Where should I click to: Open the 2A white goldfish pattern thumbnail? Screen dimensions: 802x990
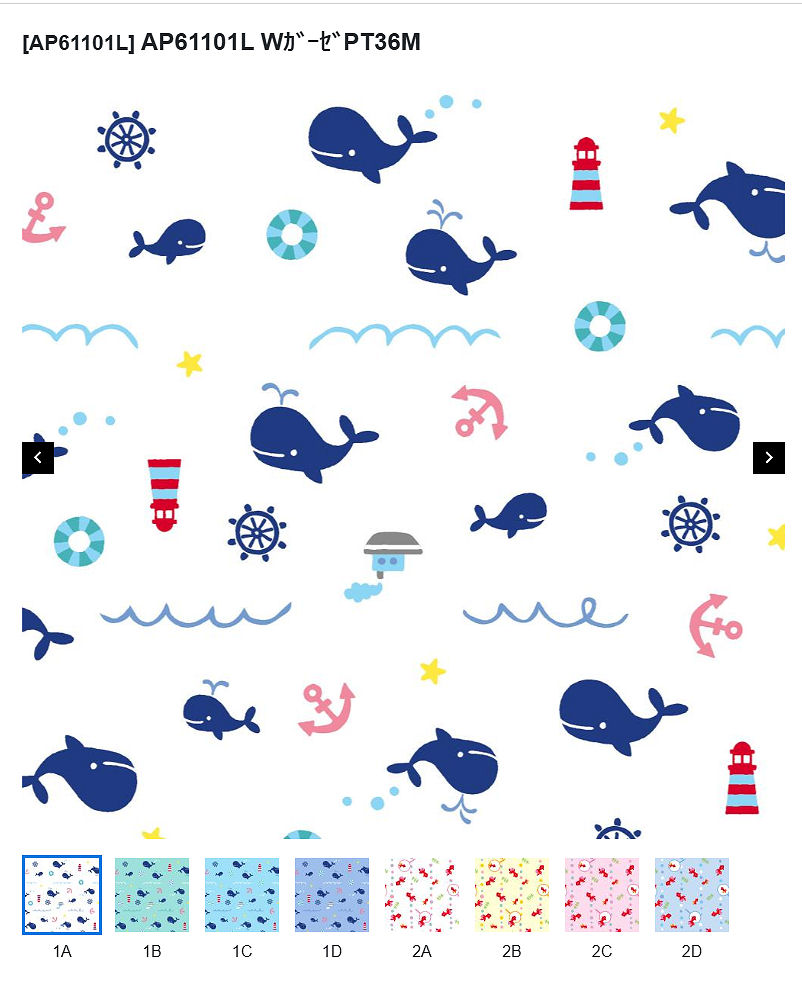tap(422, 895)
